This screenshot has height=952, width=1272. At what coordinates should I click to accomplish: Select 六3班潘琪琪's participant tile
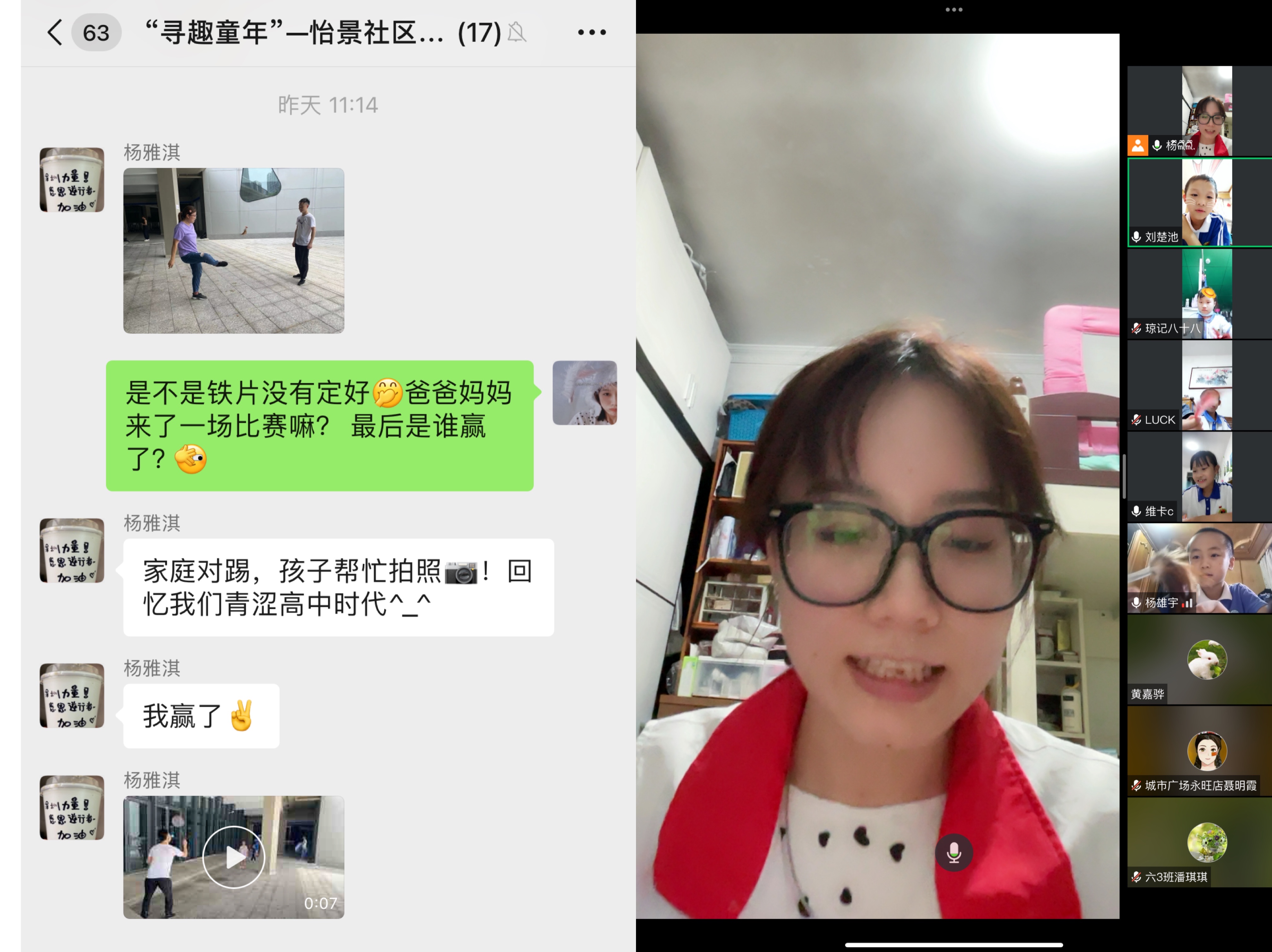1199,842
